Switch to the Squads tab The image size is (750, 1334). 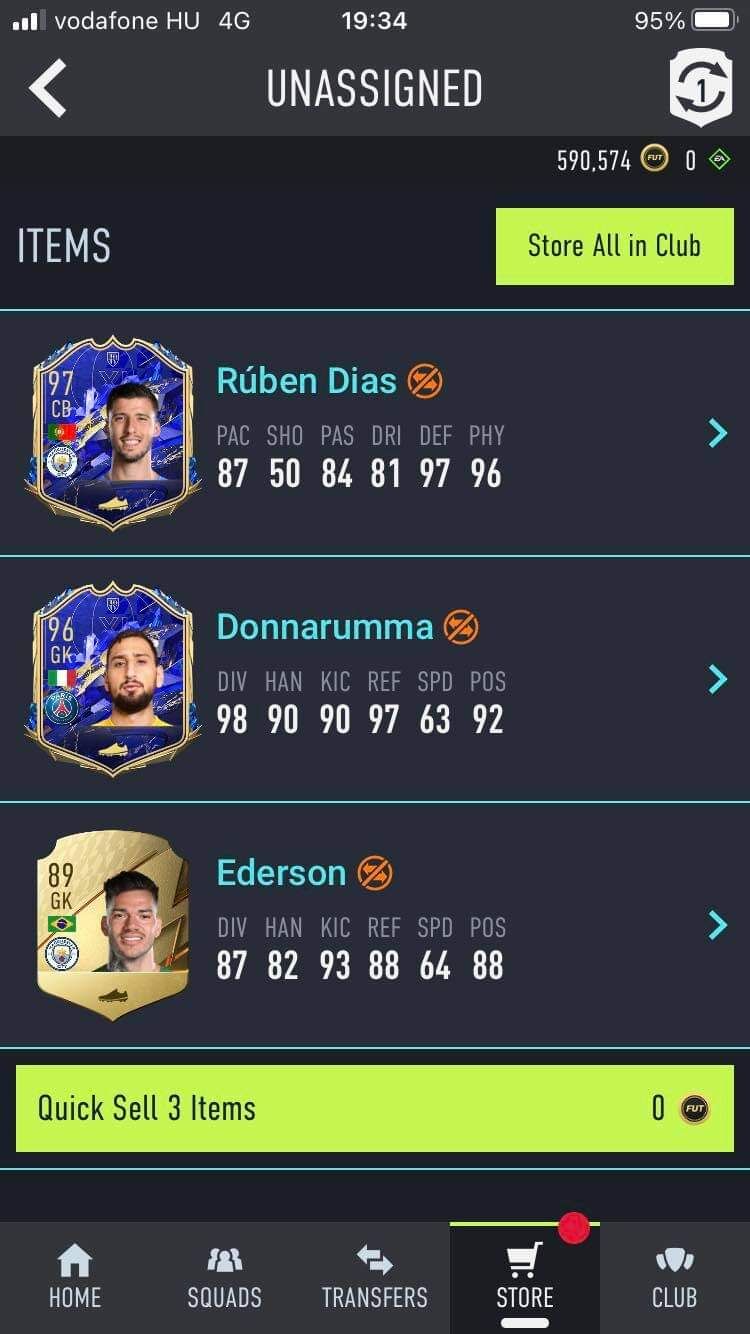pos(224,1277)
